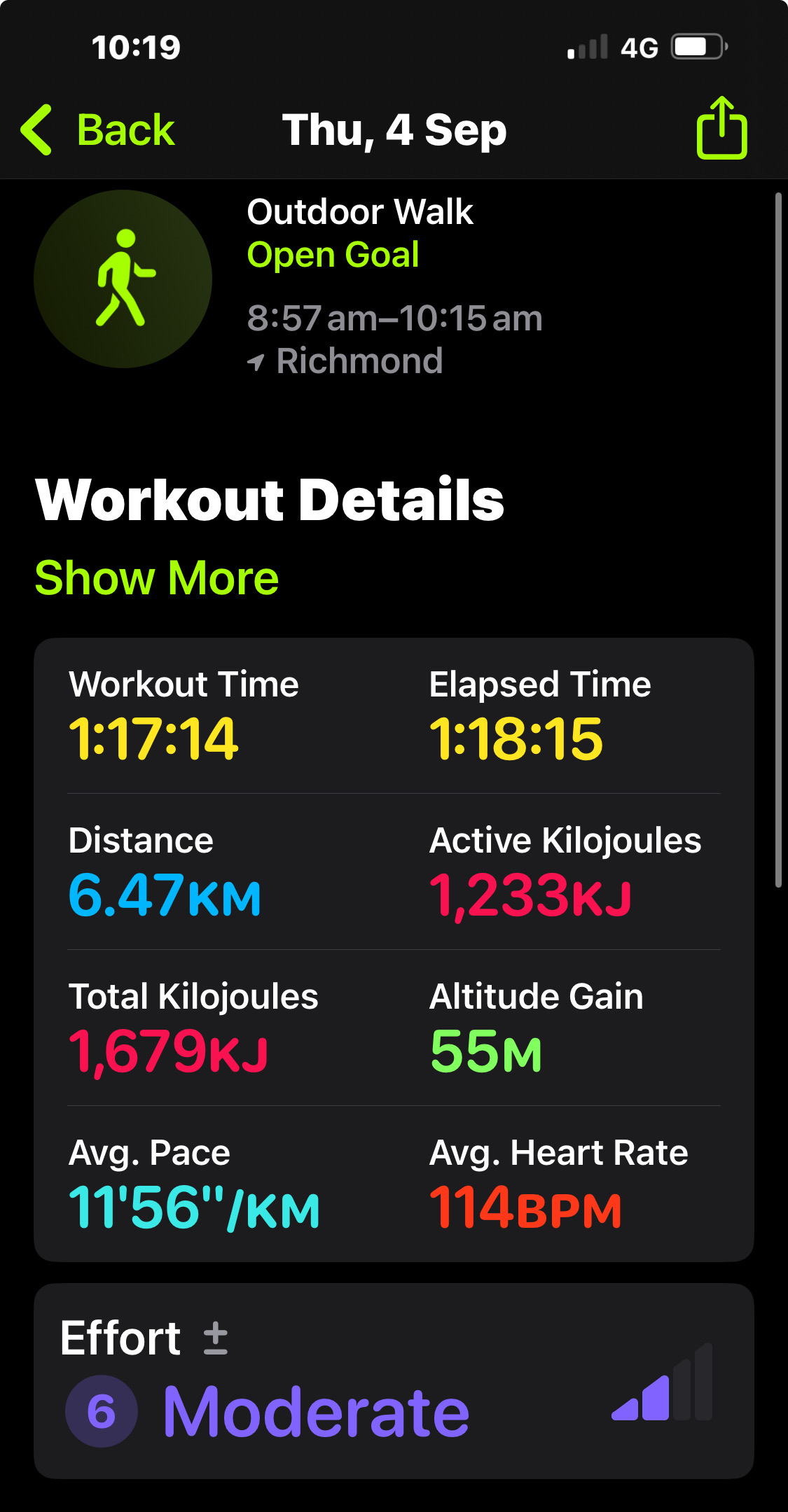
Task: Share this workout summary
Action: [721, 128]
